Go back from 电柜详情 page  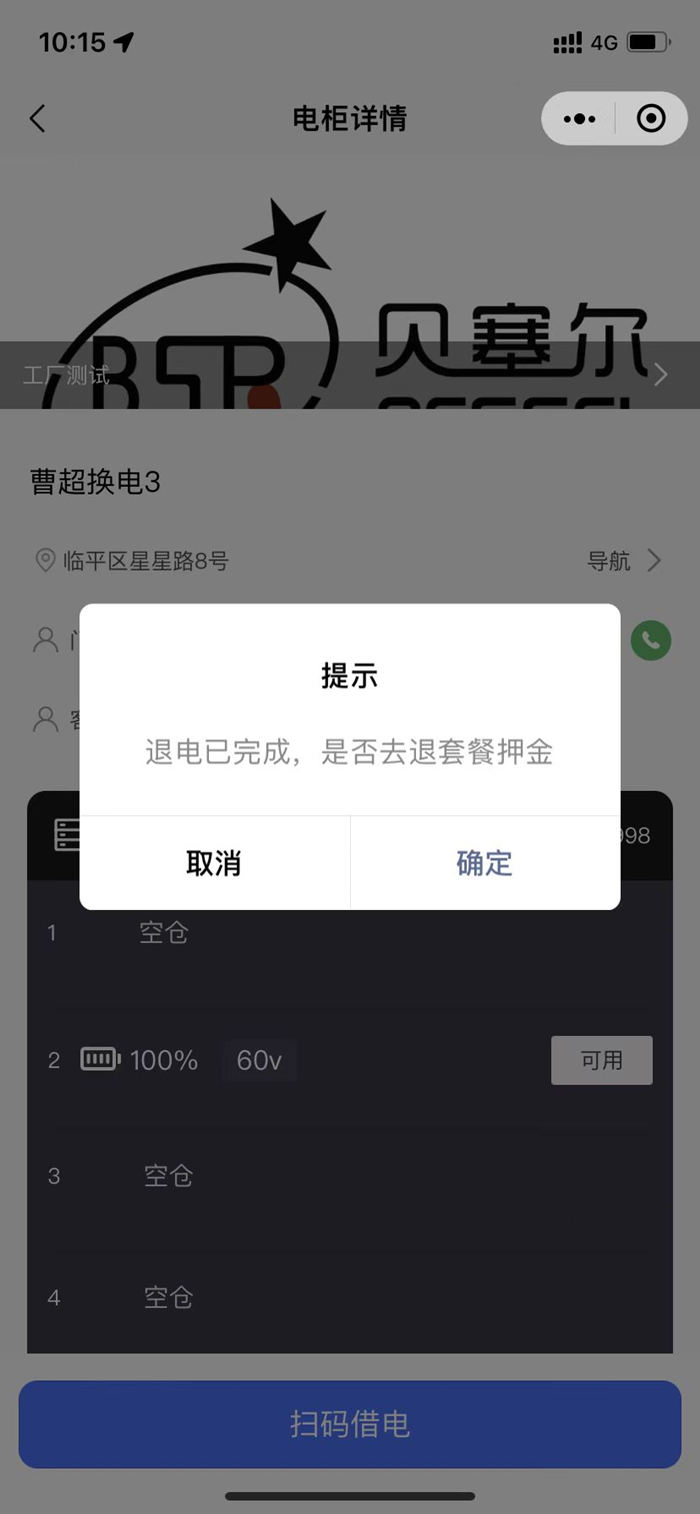coord(38,119)
